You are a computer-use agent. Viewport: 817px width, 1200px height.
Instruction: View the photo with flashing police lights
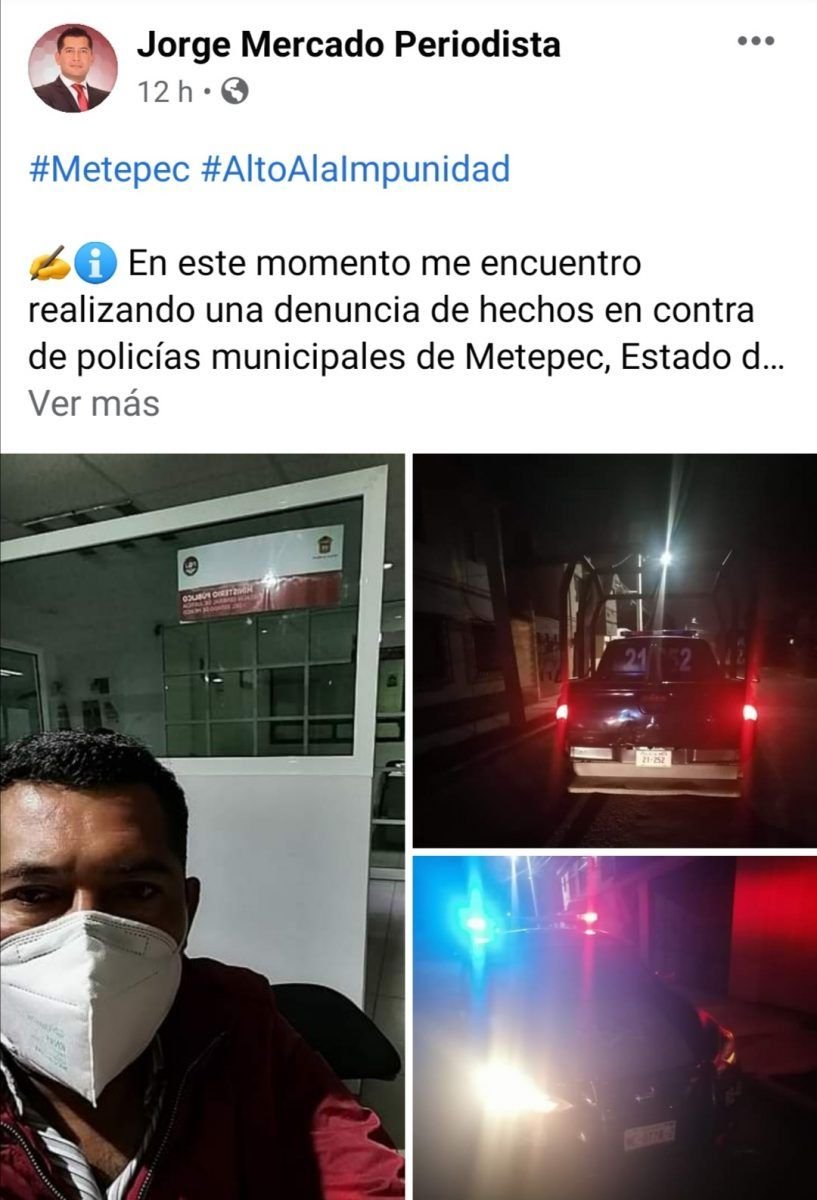tap(615, 1027)
